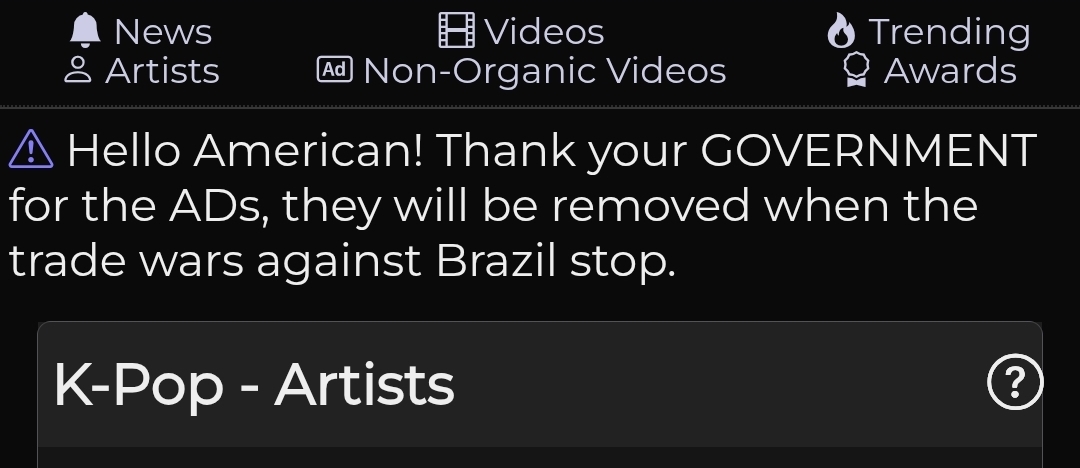This screenshot has width=1080, height=468.
Task: Tap the help icon beside K-Pop - Artists
Action: (x=1014, y=381)
